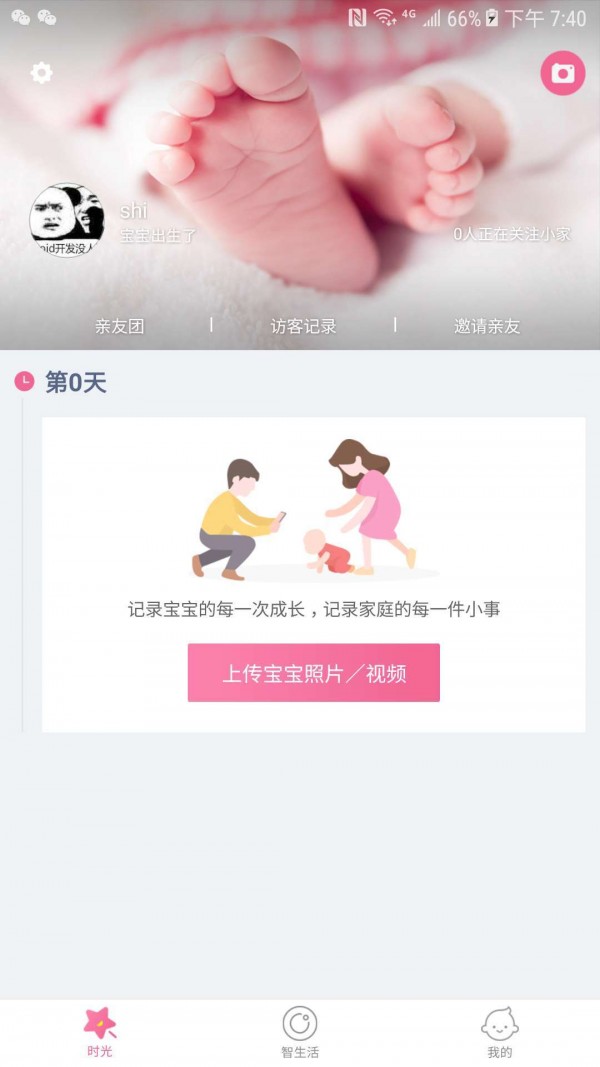
Task: View 访客记录 visitor log
Action: pos(303,326)
